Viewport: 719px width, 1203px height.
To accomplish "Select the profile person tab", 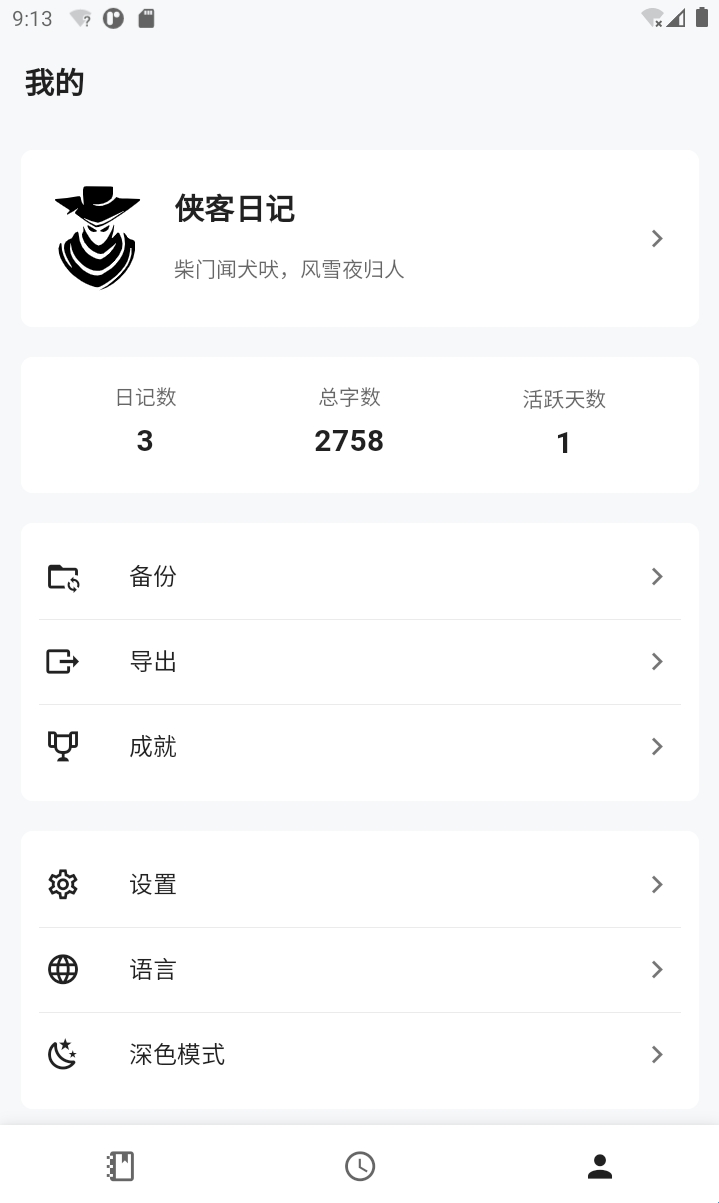I will [x=599, y=1166].
